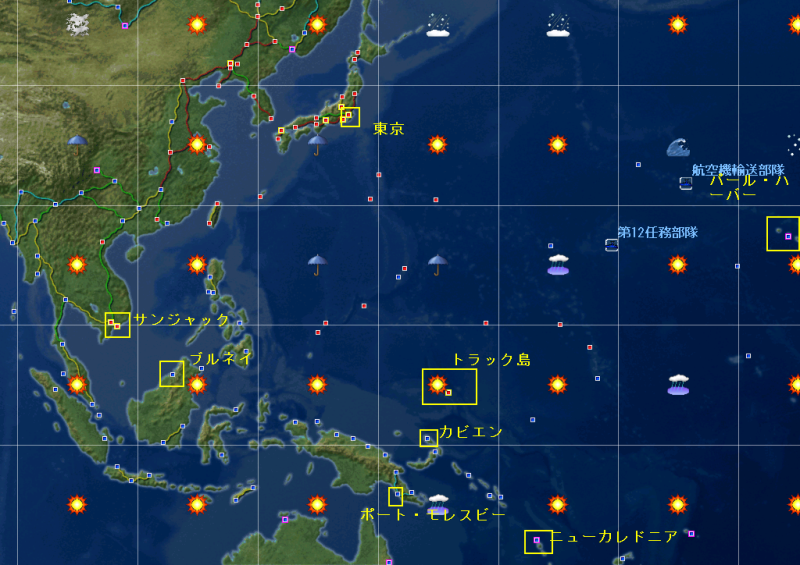
Task: Select the パール・ハーバー base marker
Action: [x=783, y=234]
